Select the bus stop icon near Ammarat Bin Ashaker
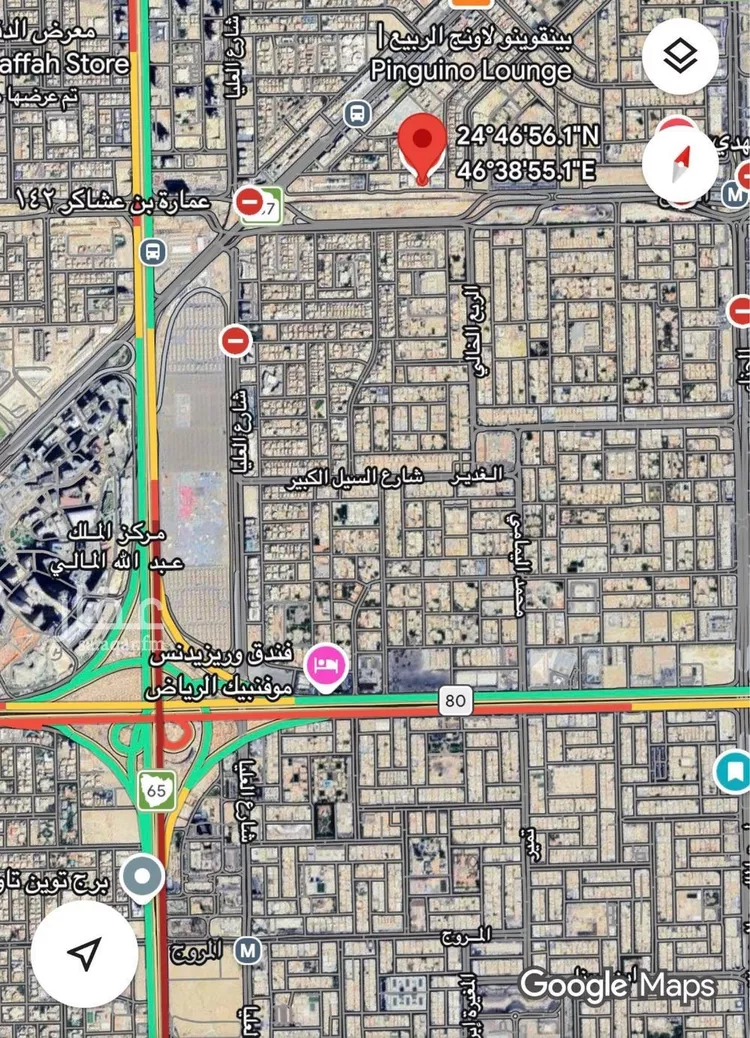 click(x=152, y=253)
